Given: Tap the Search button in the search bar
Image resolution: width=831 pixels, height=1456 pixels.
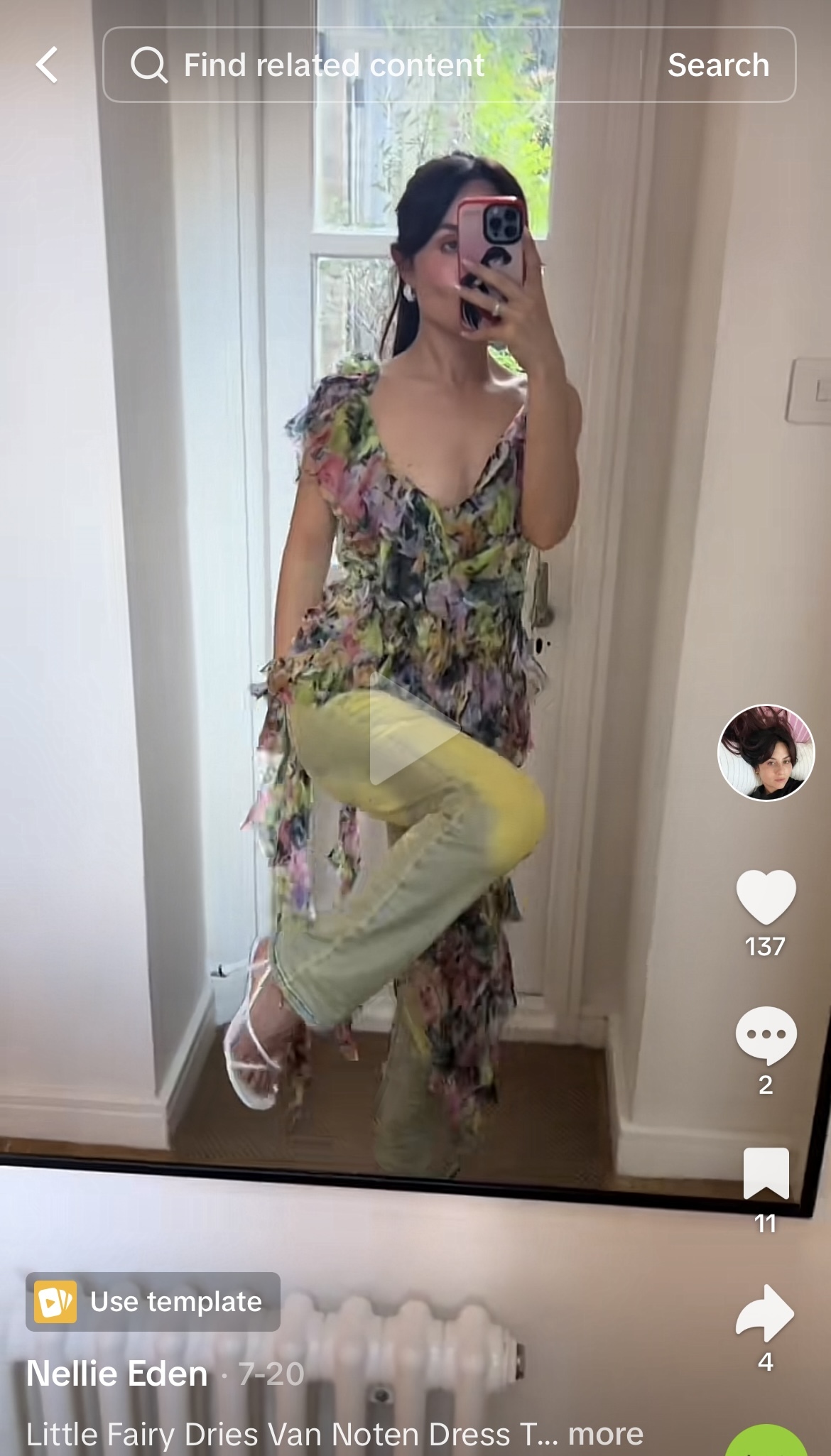Looking at the screenshot, I should (718, 65).
